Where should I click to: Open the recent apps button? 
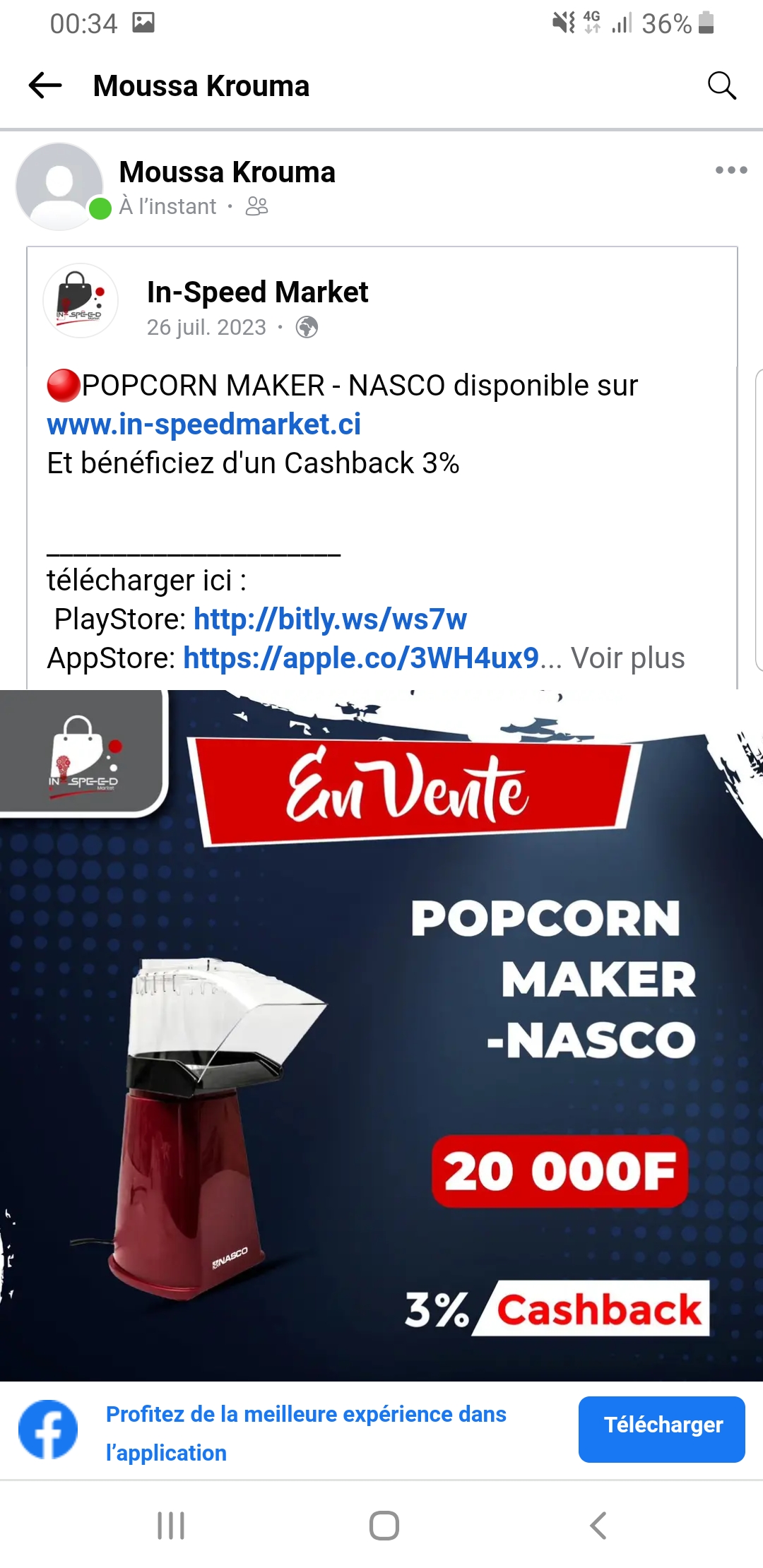click(171, 1526)
